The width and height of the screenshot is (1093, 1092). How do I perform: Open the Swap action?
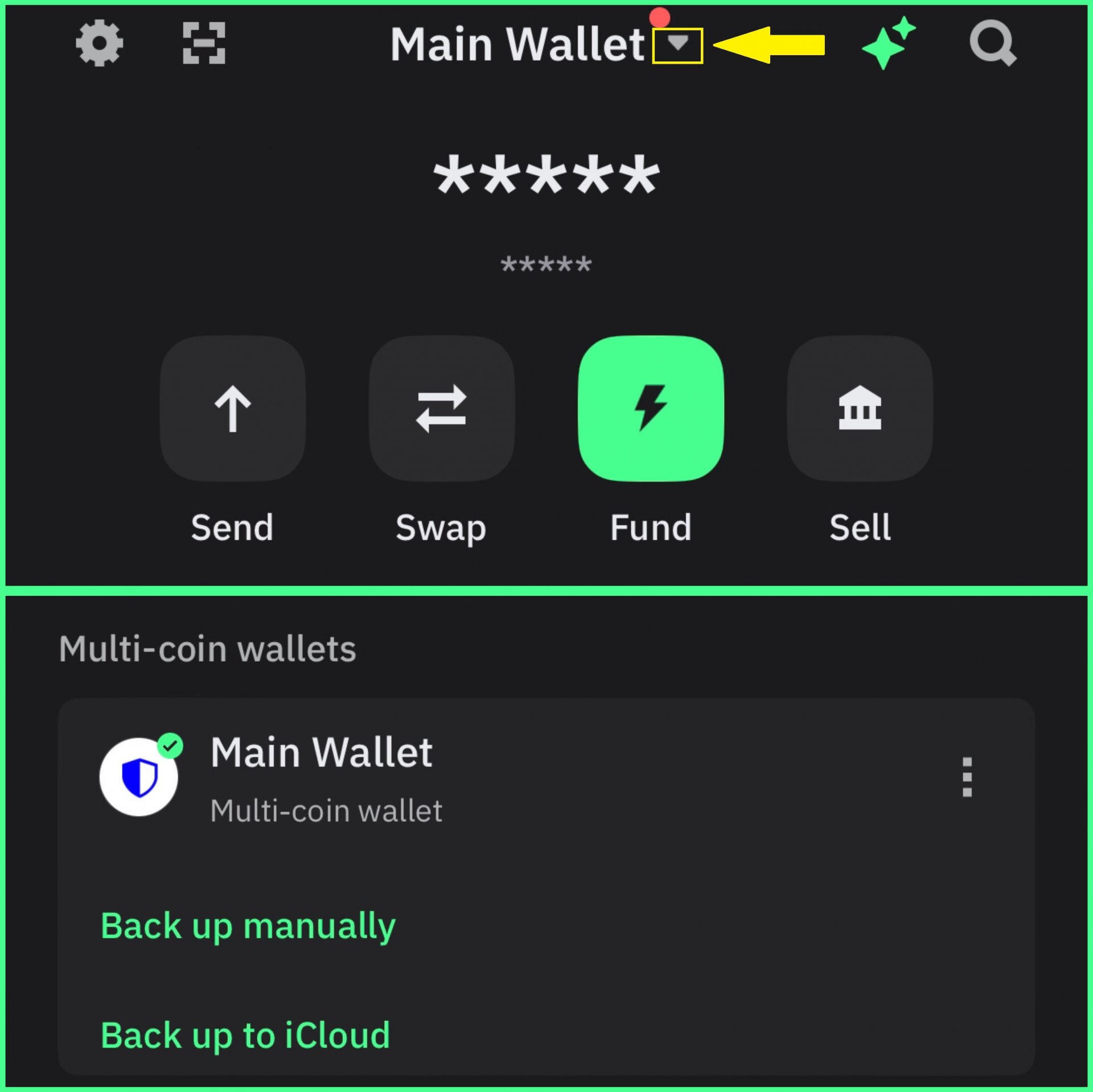(441, 409)
